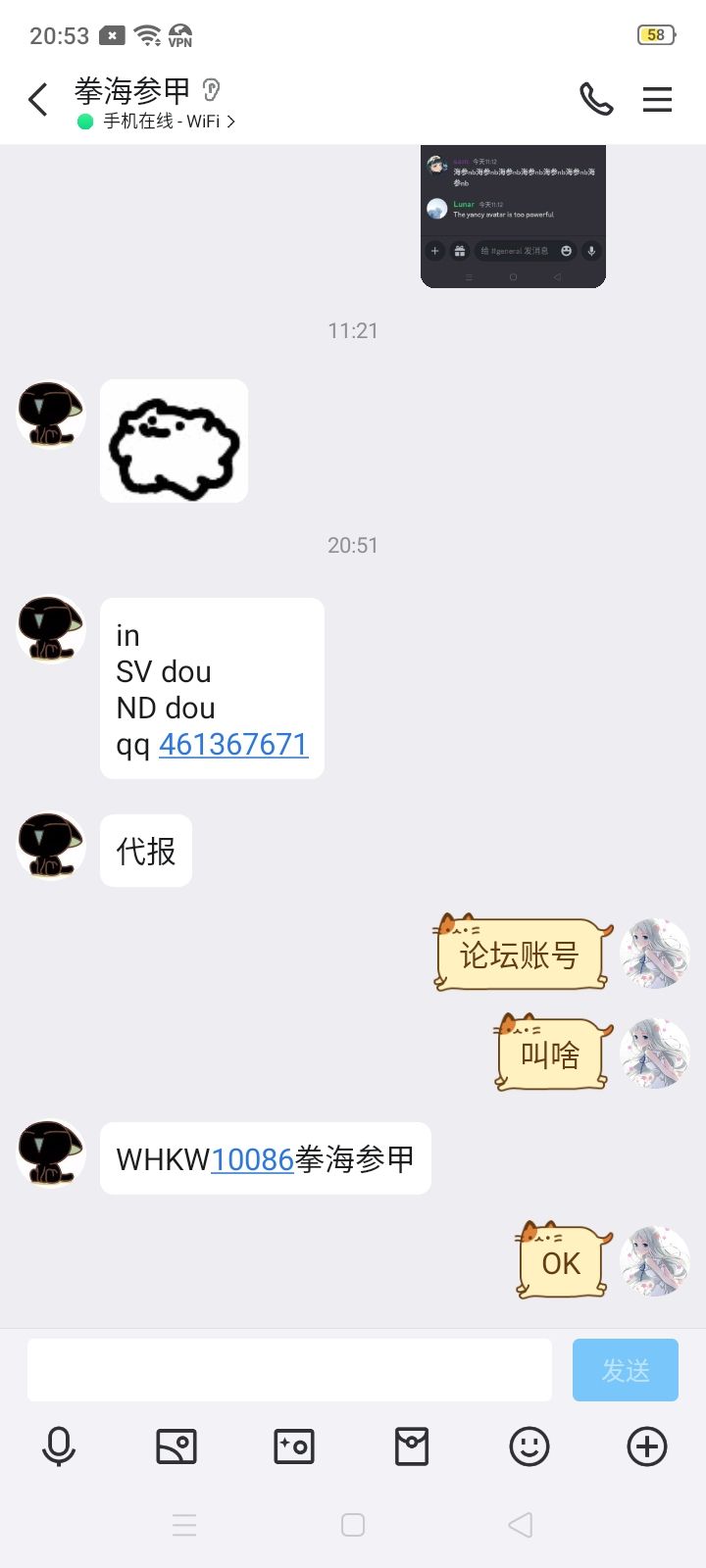The height and width of the screenshot is (1568, 706).
Task: Go to the system home screen
Action: [353, 1525]
